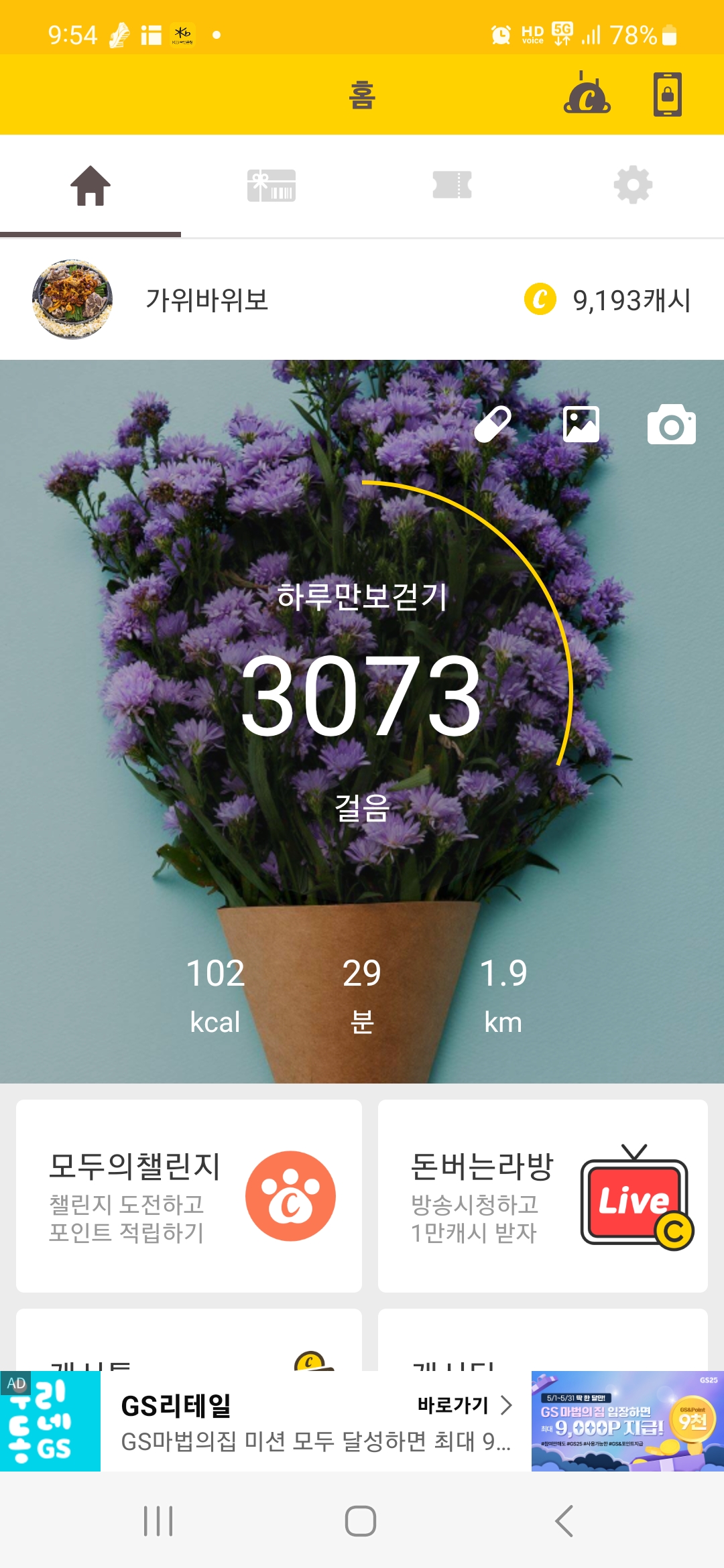Open the lock screen settings icon

[x=667, y=94]
